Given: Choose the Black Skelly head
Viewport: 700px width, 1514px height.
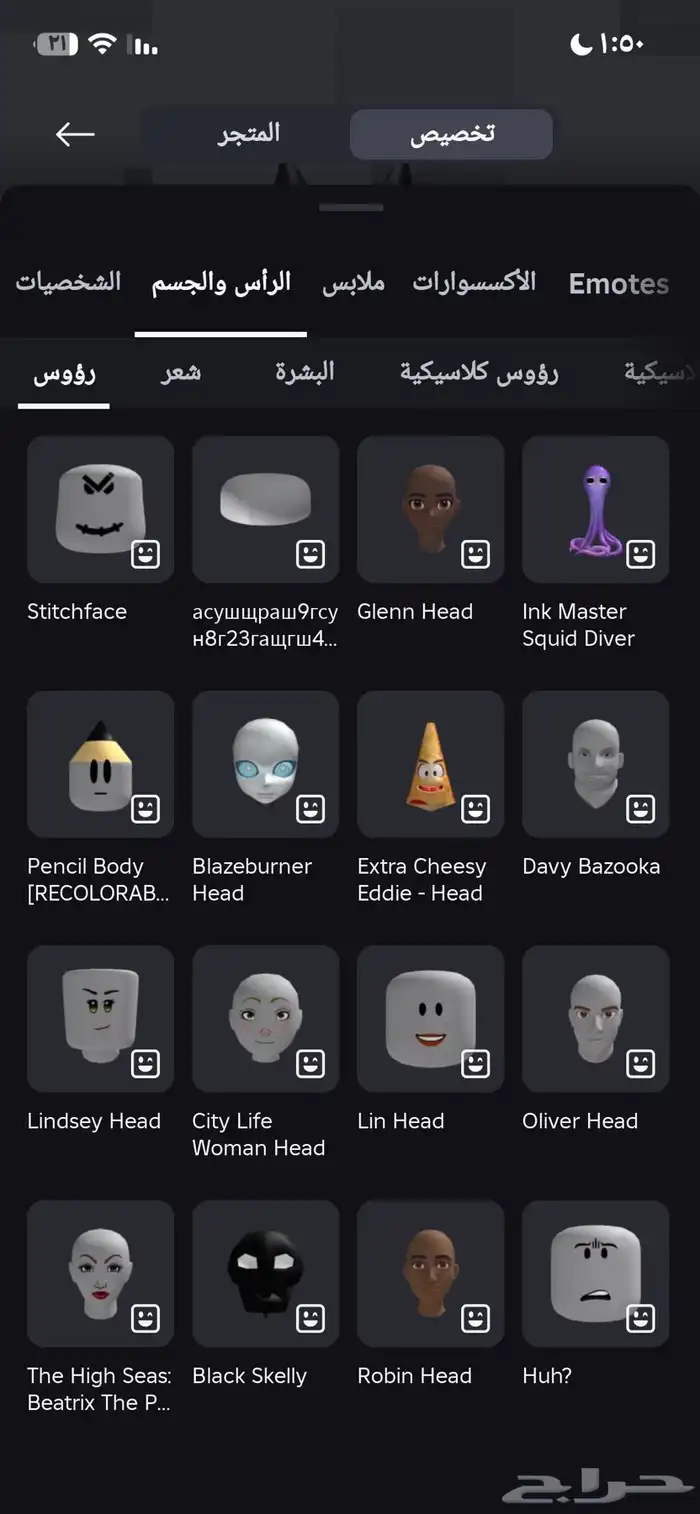Looking at the screenshot, I should [265, 1275].
